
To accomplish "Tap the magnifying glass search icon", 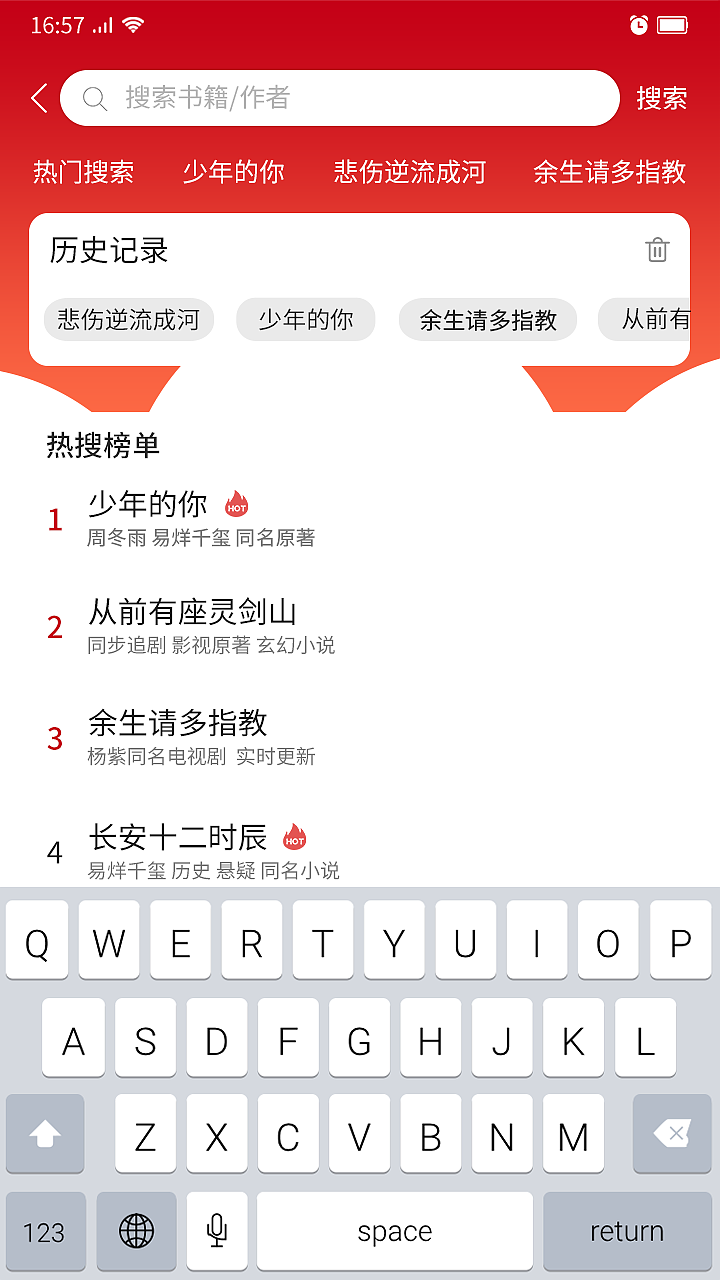I will pyautogui.click(x=95, y=98).
